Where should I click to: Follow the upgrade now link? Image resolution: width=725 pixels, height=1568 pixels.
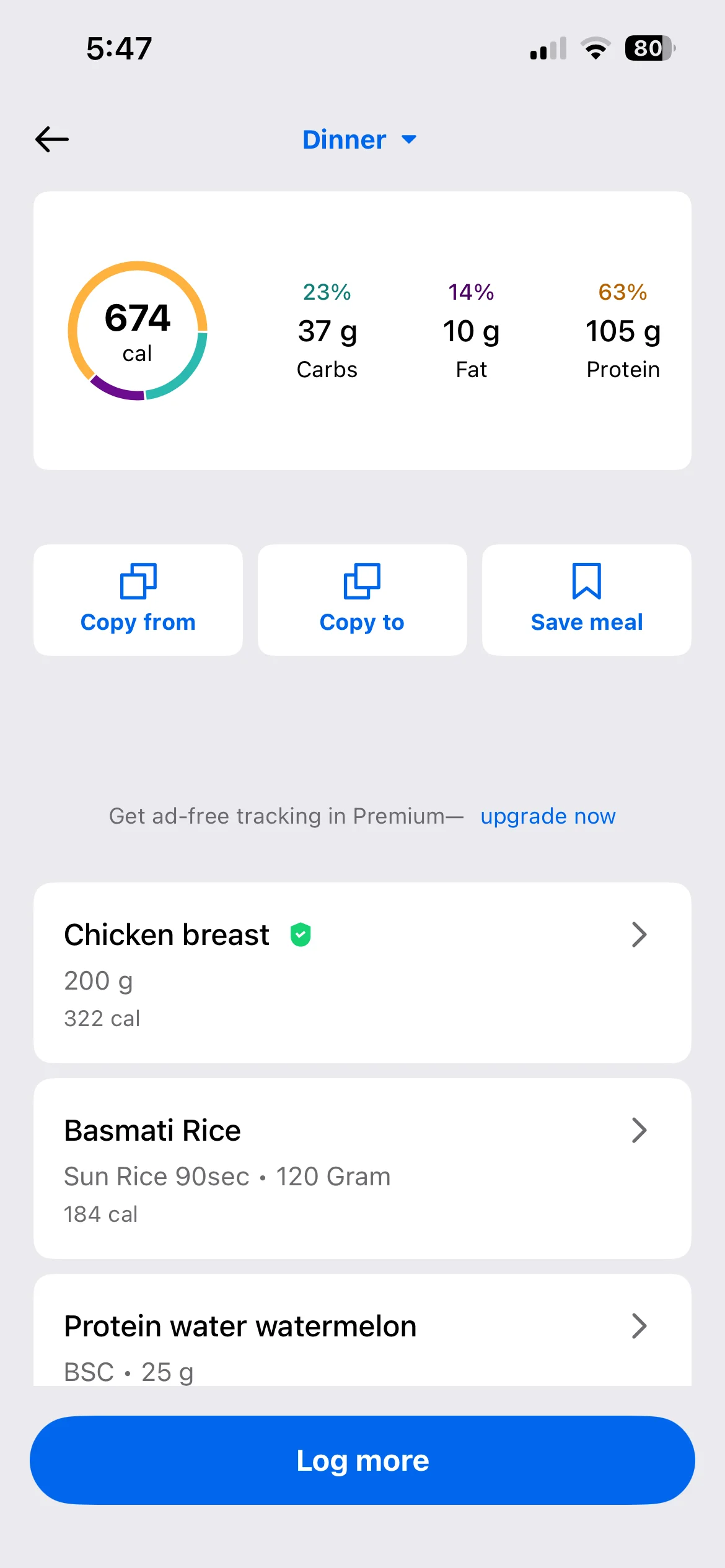click(548, 816)
